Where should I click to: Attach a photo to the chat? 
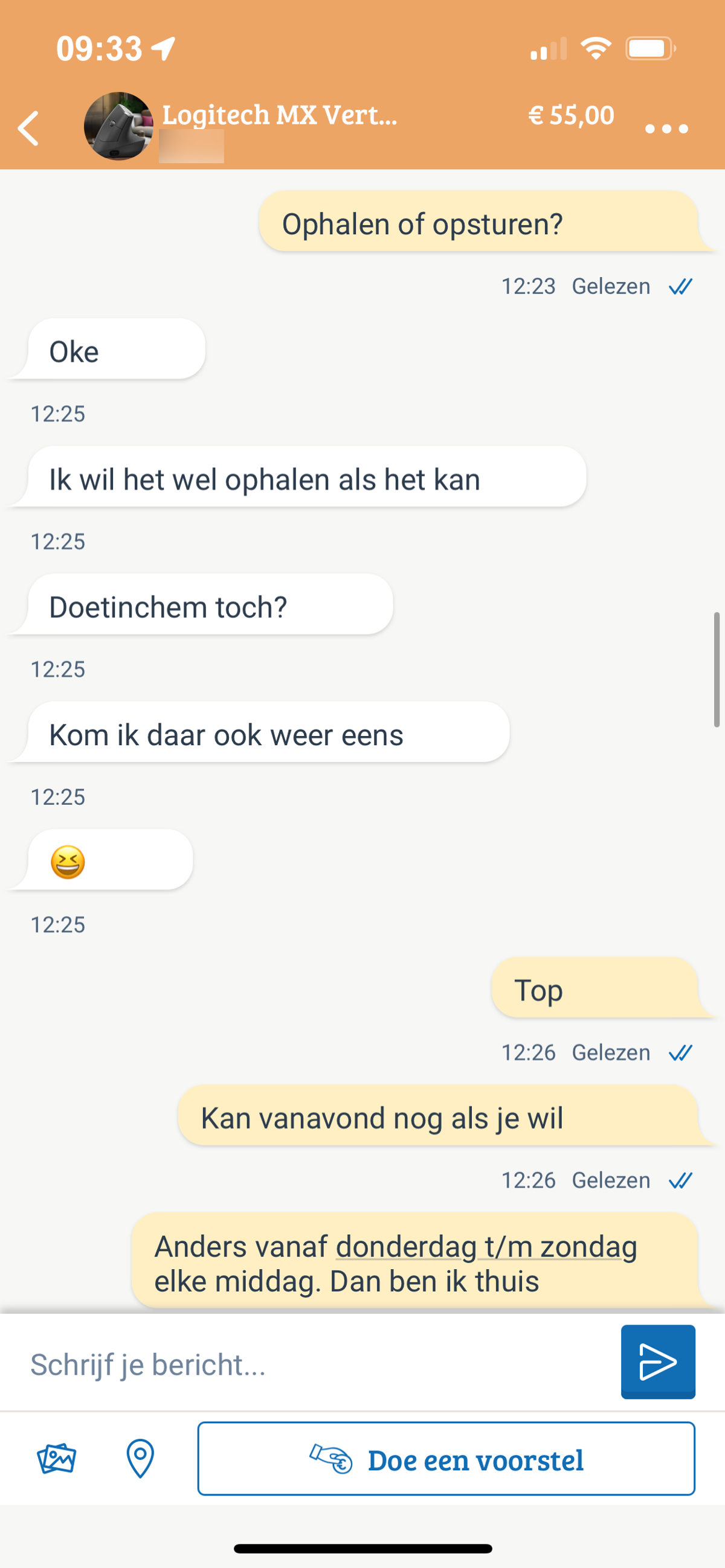pos(56,1459)
